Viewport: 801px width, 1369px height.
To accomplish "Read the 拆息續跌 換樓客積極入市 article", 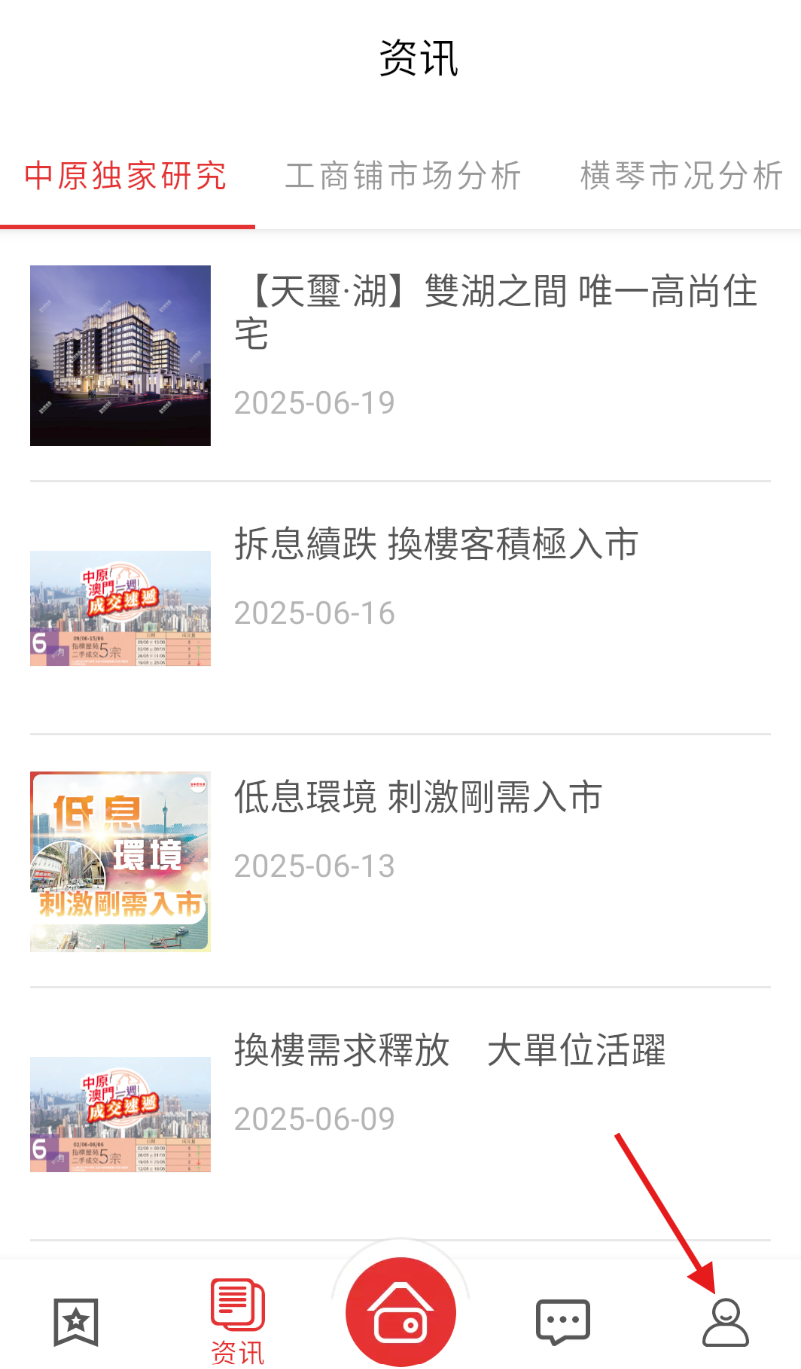I will [436, 545].
